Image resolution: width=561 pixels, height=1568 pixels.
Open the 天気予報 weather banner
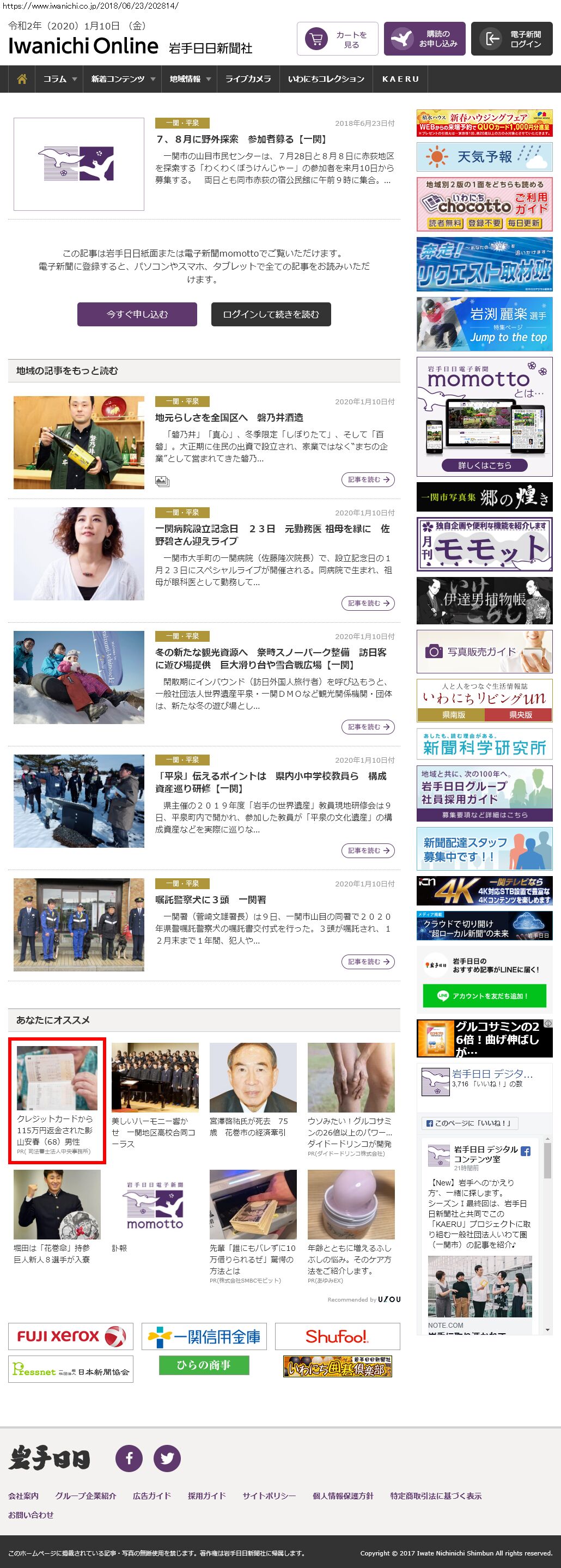pos(484,156)
